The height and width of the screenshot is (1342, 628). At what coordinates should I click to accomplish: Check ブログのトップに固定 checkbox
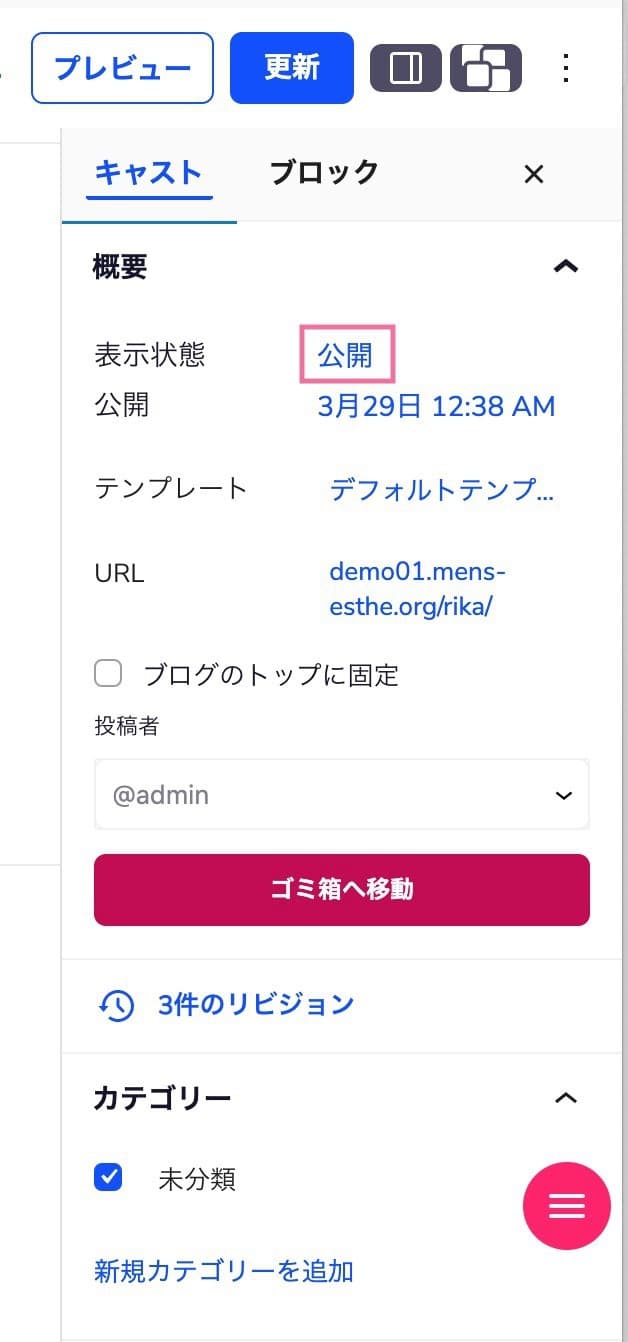pos(108,674)
